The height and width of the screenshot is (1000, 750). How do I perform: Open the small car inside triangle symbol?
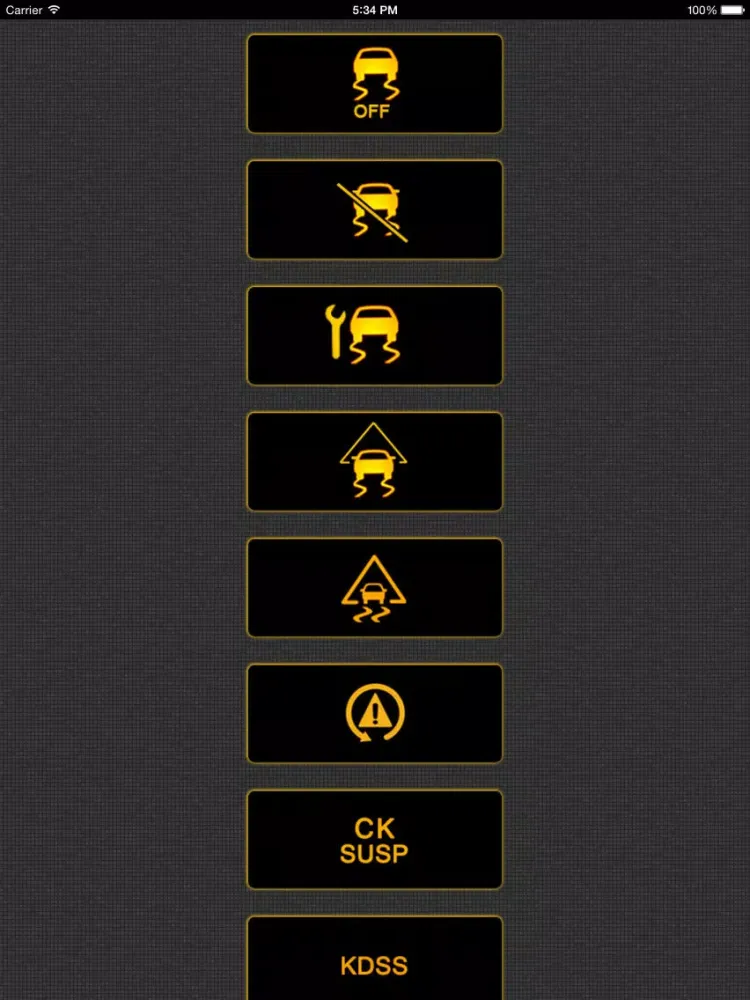pyautogui.click(x=374, y=588)
